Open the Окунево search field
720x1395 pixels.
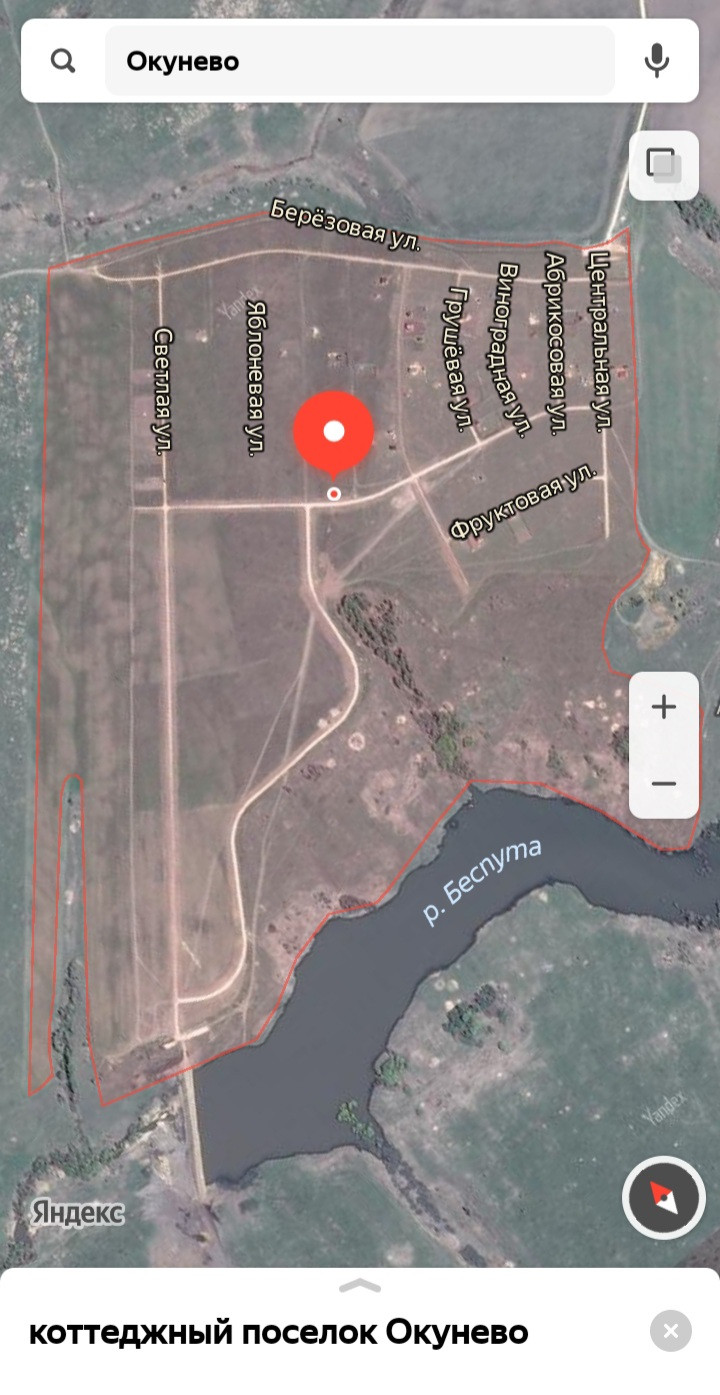360,61
